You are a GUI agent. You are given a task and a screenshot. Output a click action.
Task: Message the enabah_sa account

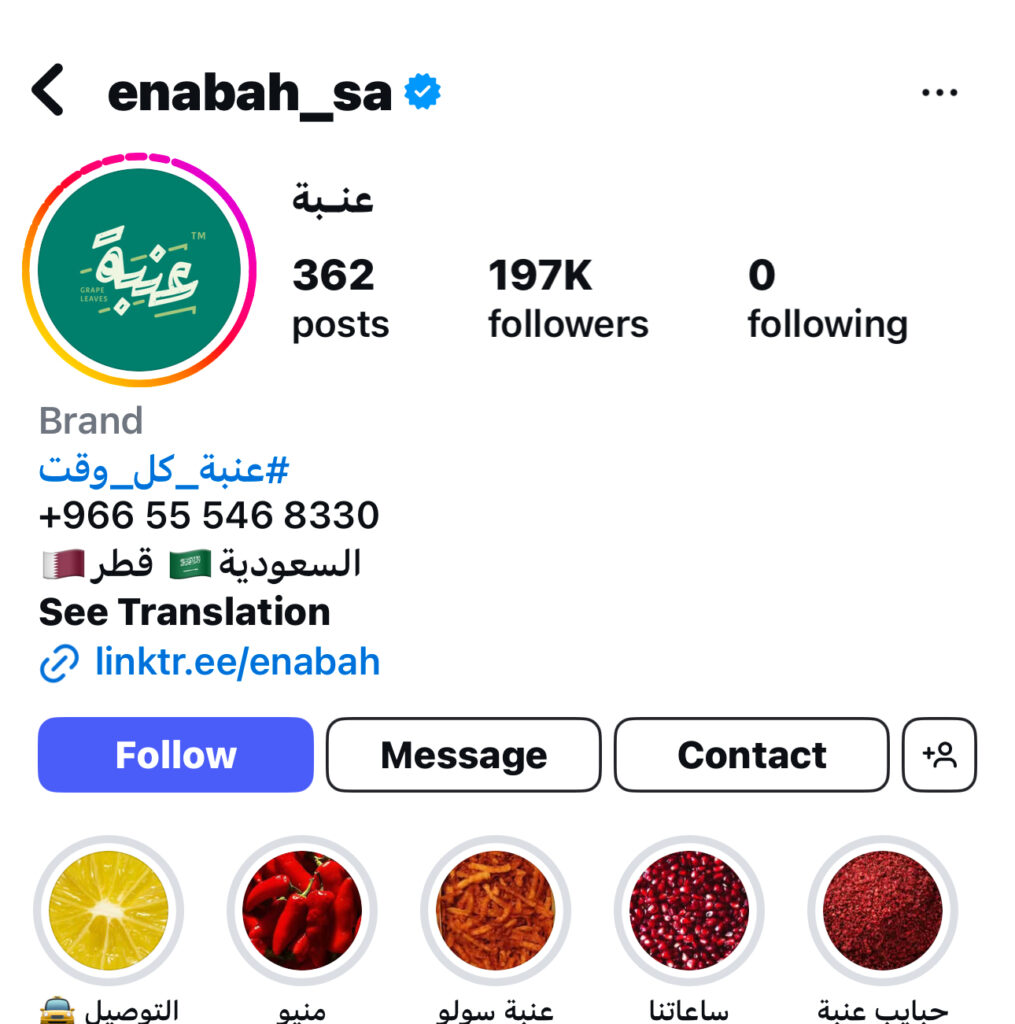pyautogui.click(x=464, y=755)
